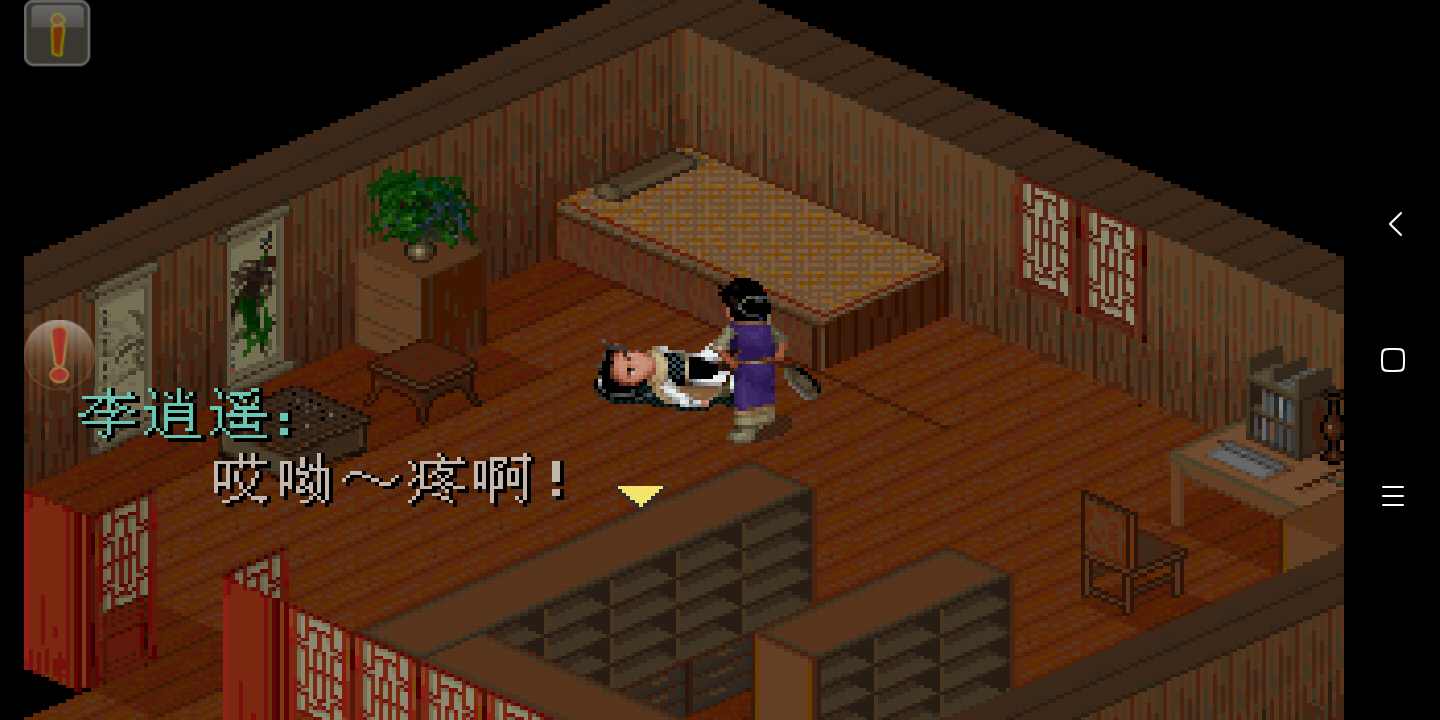Tap the red exclamation mark button
This screenshot has height=720, width=1440.
59,355
